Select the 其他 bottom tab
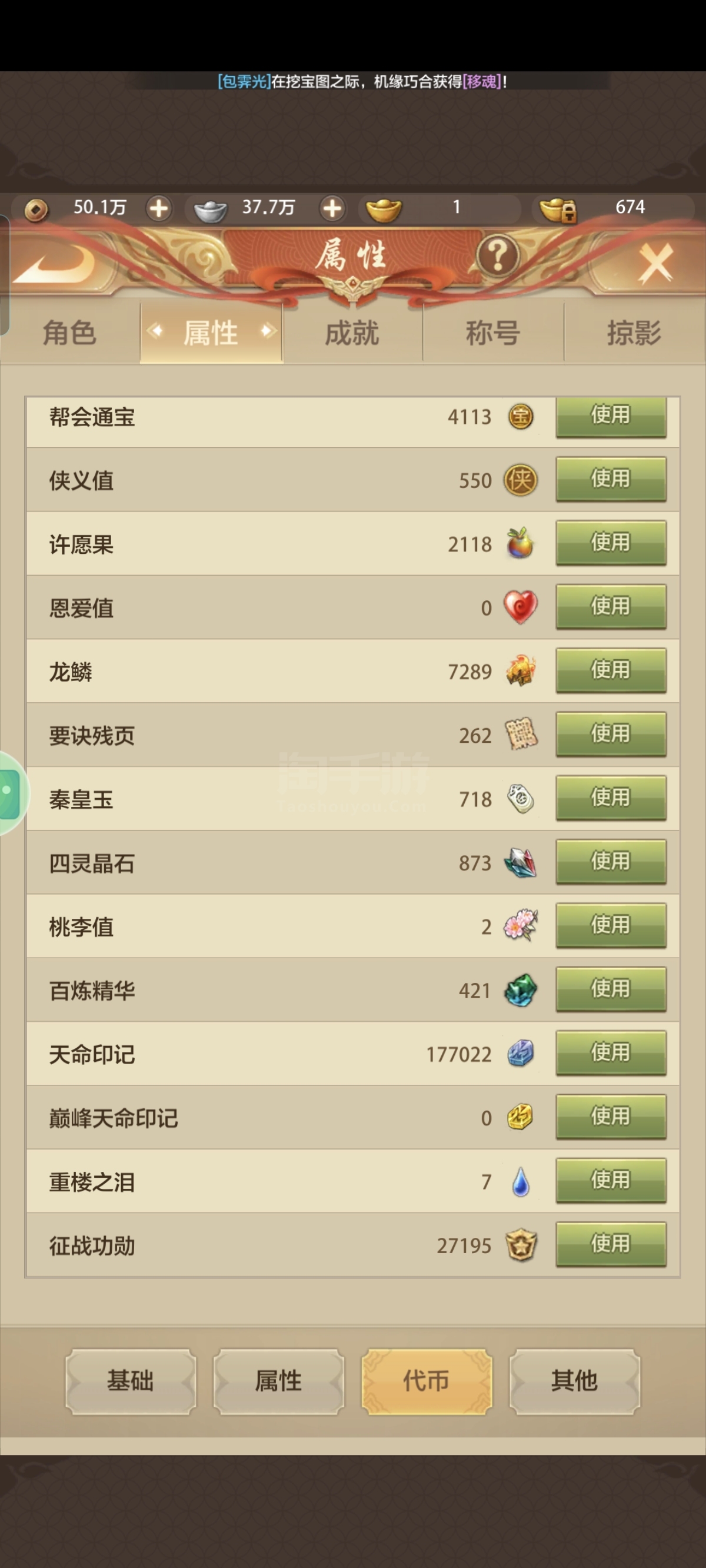This screenshot has height=1568, width=706. tap(575, 1381)
